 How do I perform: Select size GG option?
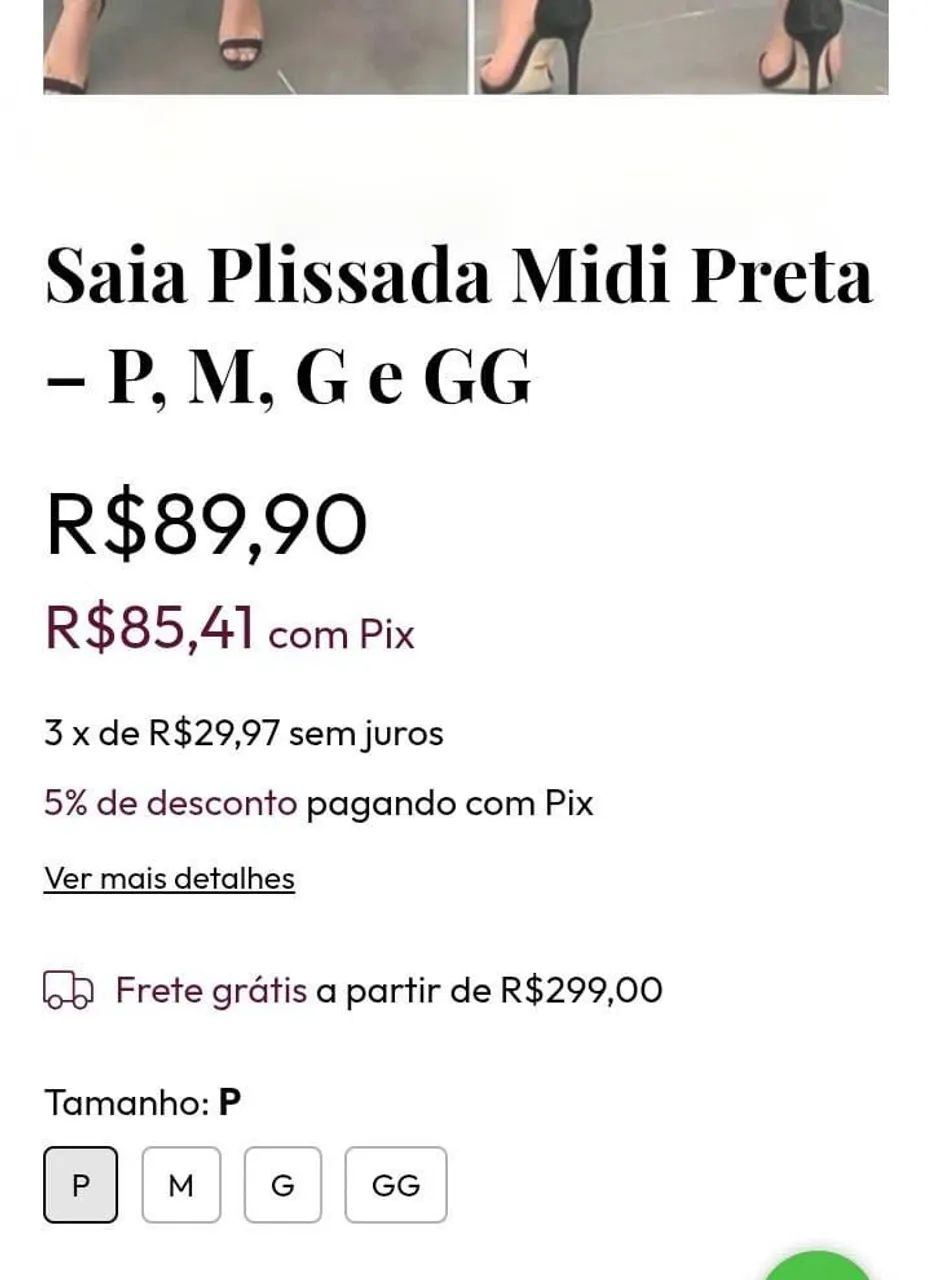click(x=396, y=1185)
